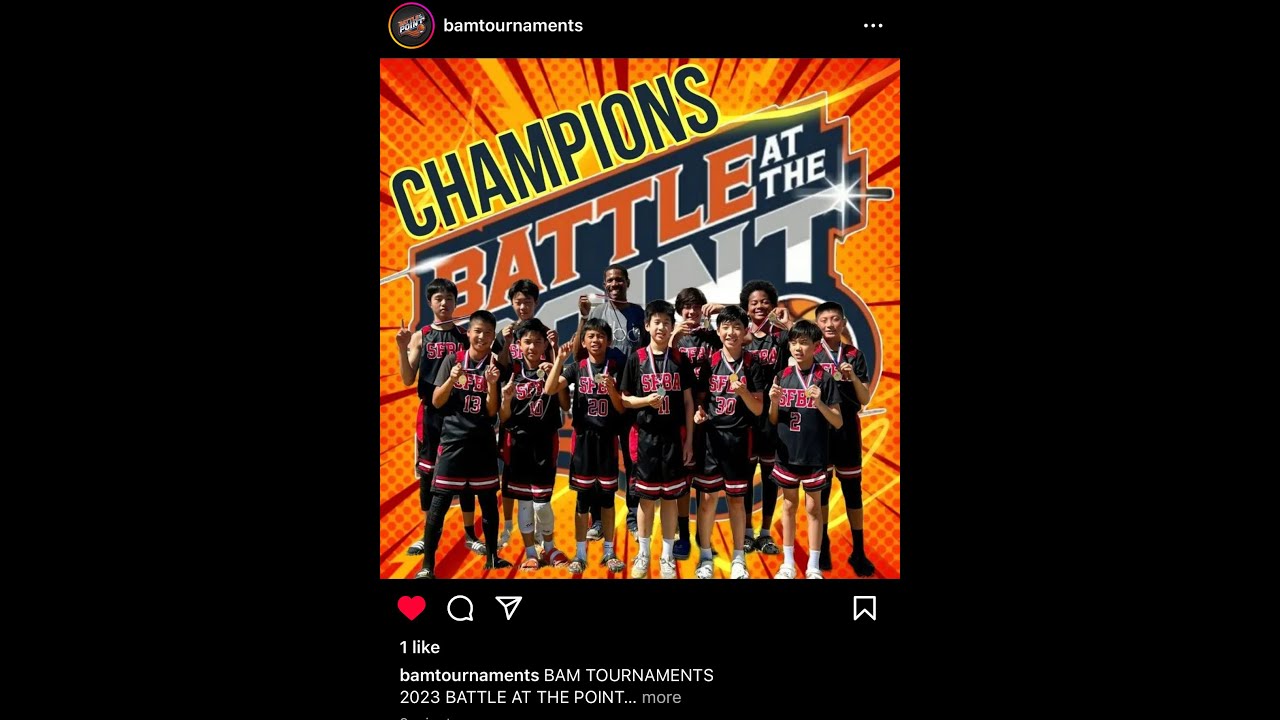Bookmark this post
Viewport: 1280px width, 720px height.
pyautogui.click(x=865, y=608)
